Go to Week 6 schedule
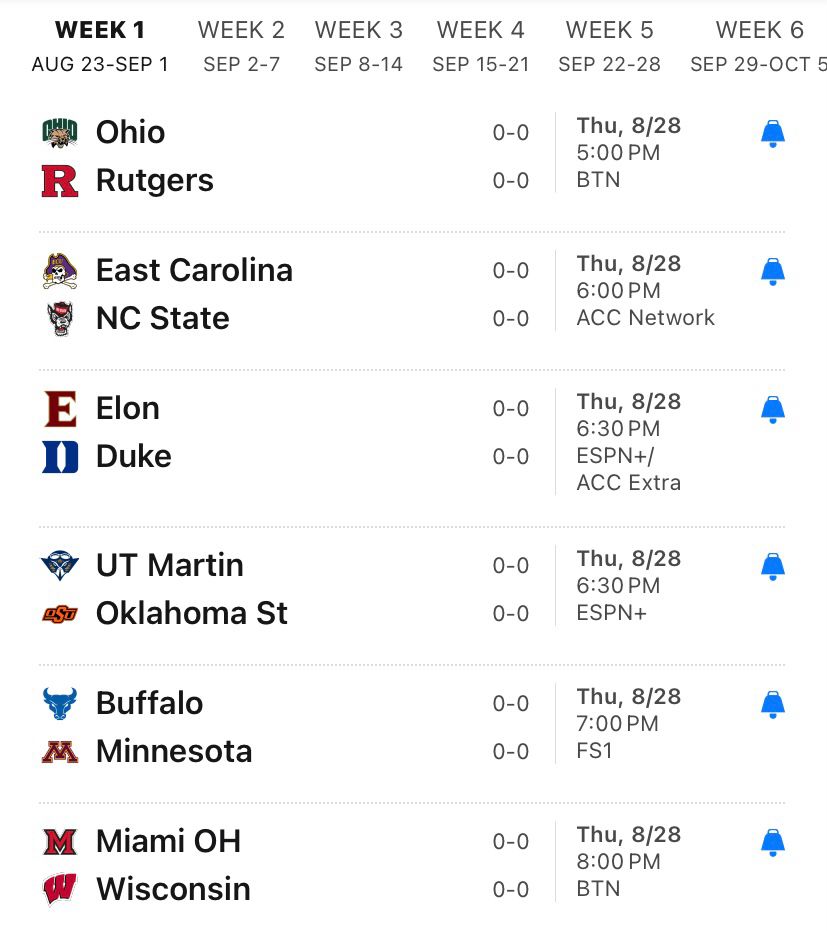Image resolution: width=827 pixels, height=931 pixels. [759, 46]
